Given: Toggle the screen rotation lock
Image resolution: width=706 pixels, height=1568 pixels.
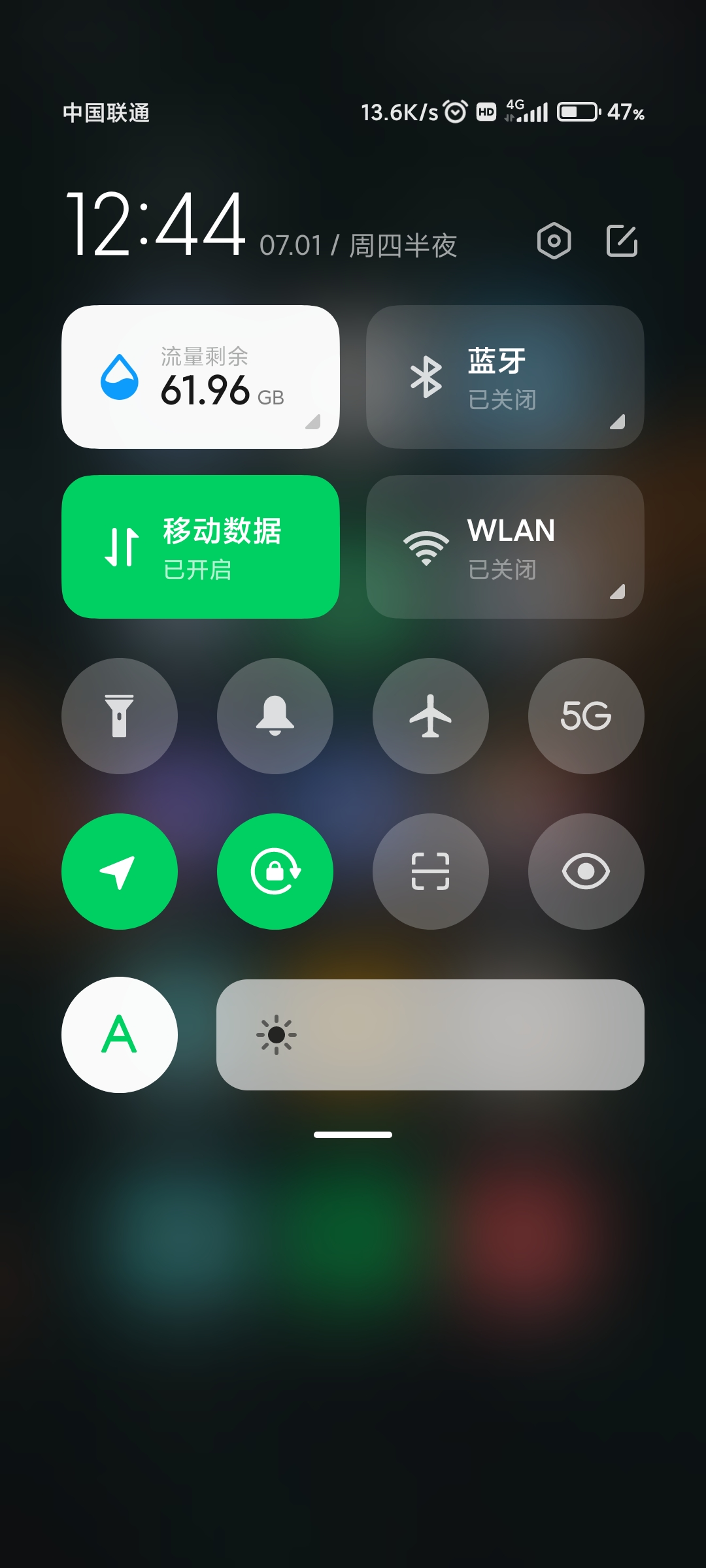Looking at the screenshot, I should tap(275, 872).
